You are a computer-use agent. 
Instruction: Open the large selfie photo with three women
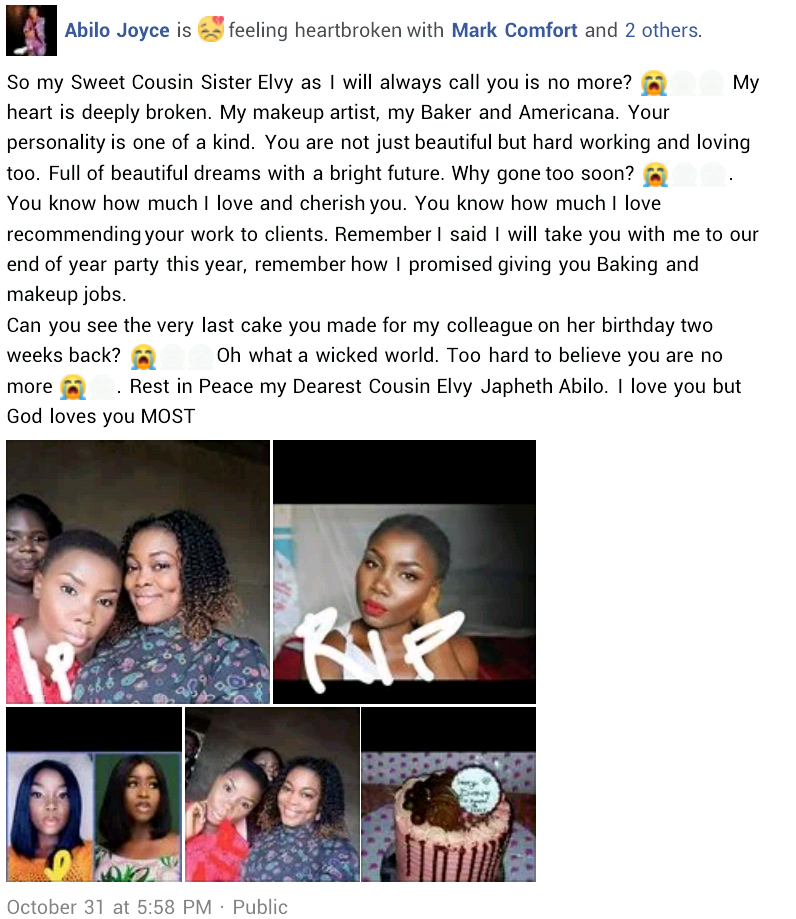(138, 572)
